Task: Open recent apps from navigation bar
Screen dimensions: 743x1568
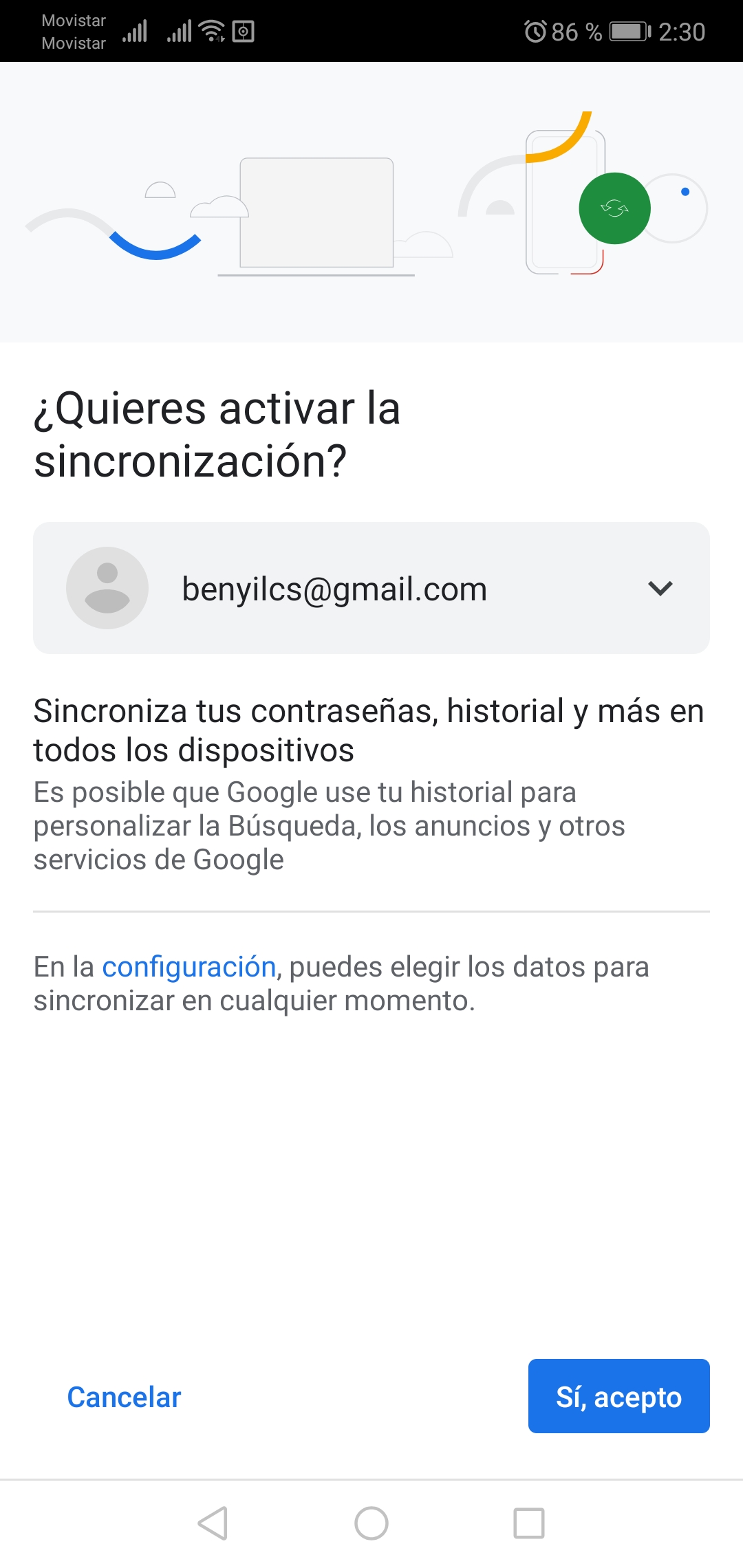Action: 529,1523
